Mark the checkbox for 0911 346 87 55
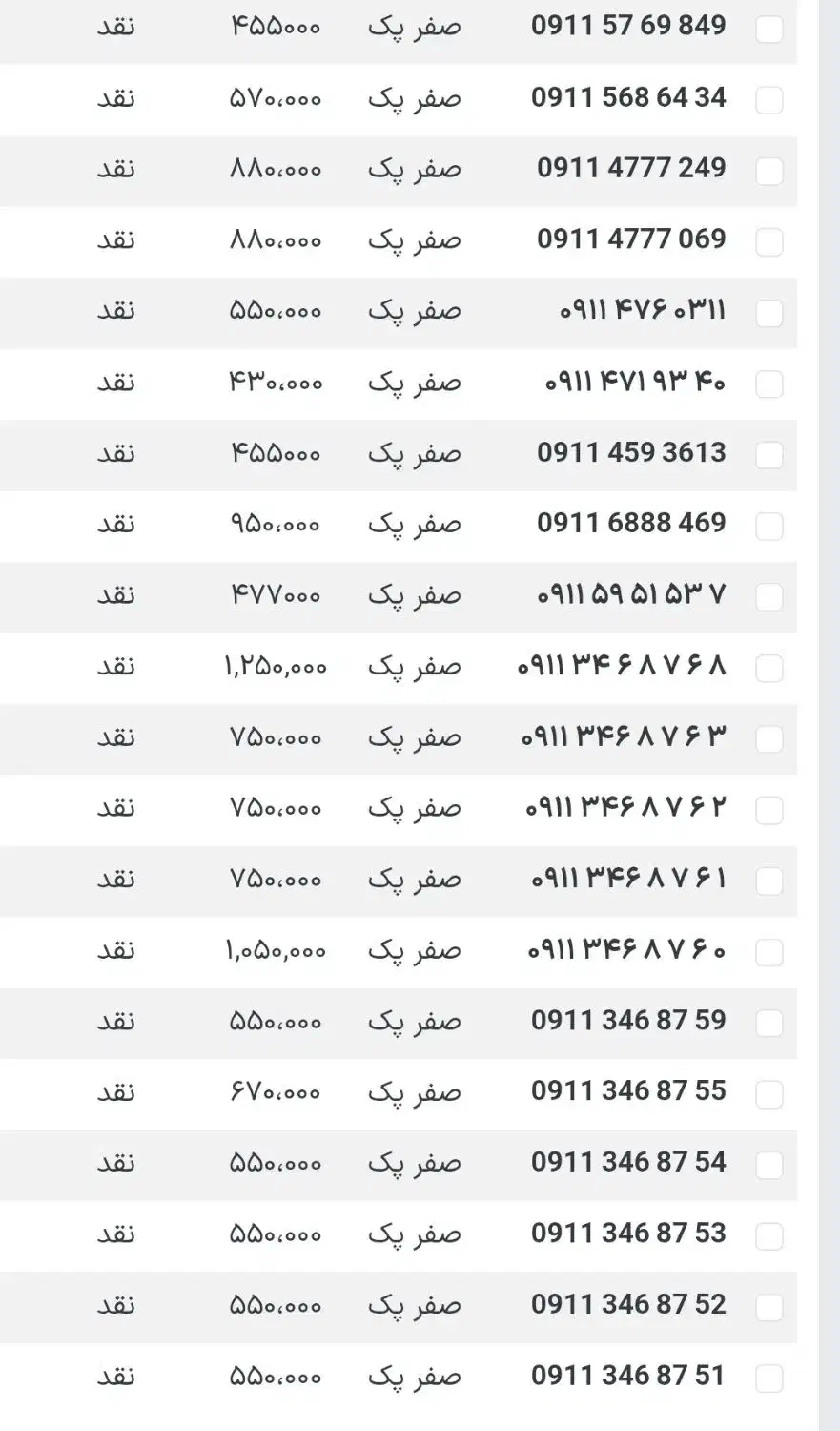The image size is (840, 1431). pos(768,1093)
